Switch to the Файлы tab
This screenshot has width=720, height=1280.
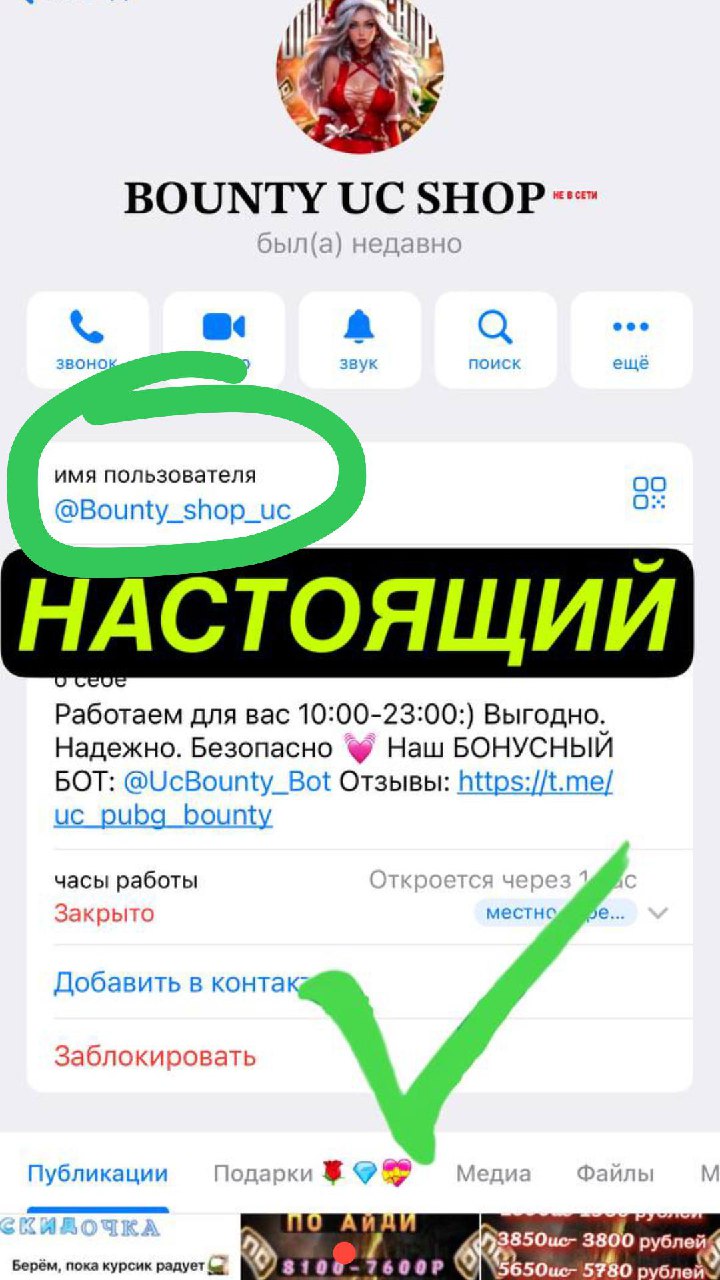614,1173
